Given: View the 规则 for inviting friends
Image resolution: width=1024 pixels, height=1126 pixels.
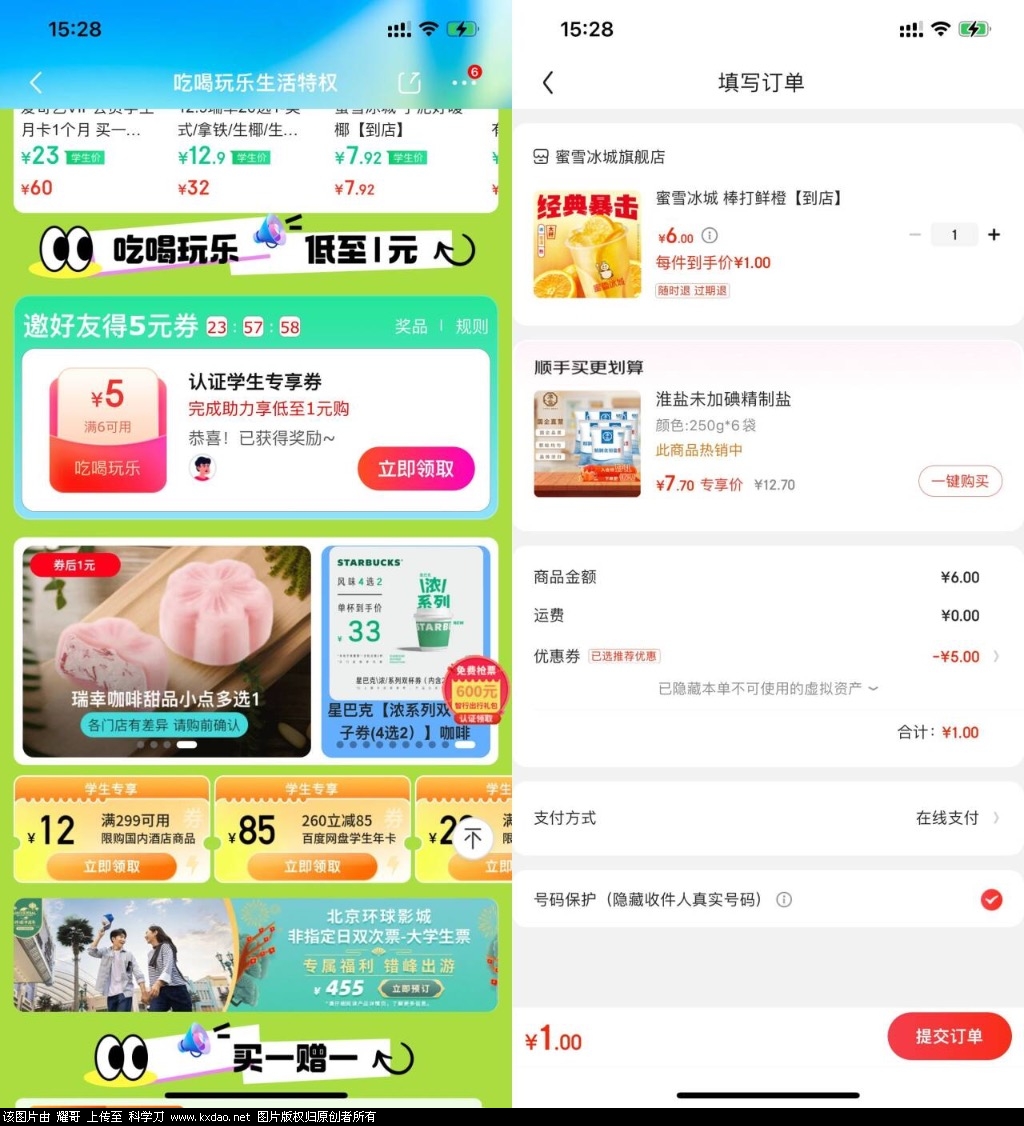Looking at the screenshot, I should coord(472,326).
